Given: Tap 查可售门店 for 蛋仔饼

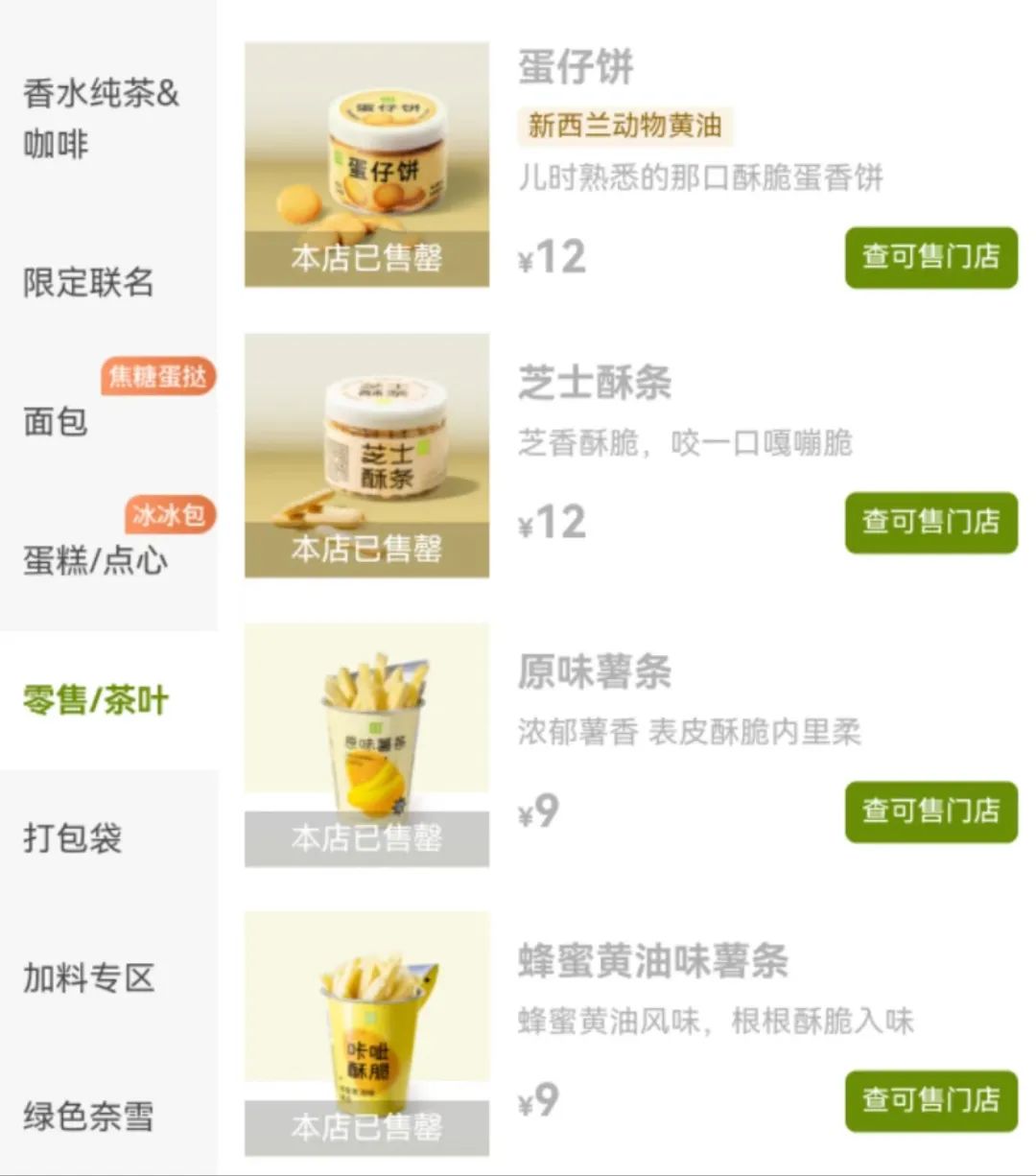Looking at the screenshot, I should click(x=930, y=257).
